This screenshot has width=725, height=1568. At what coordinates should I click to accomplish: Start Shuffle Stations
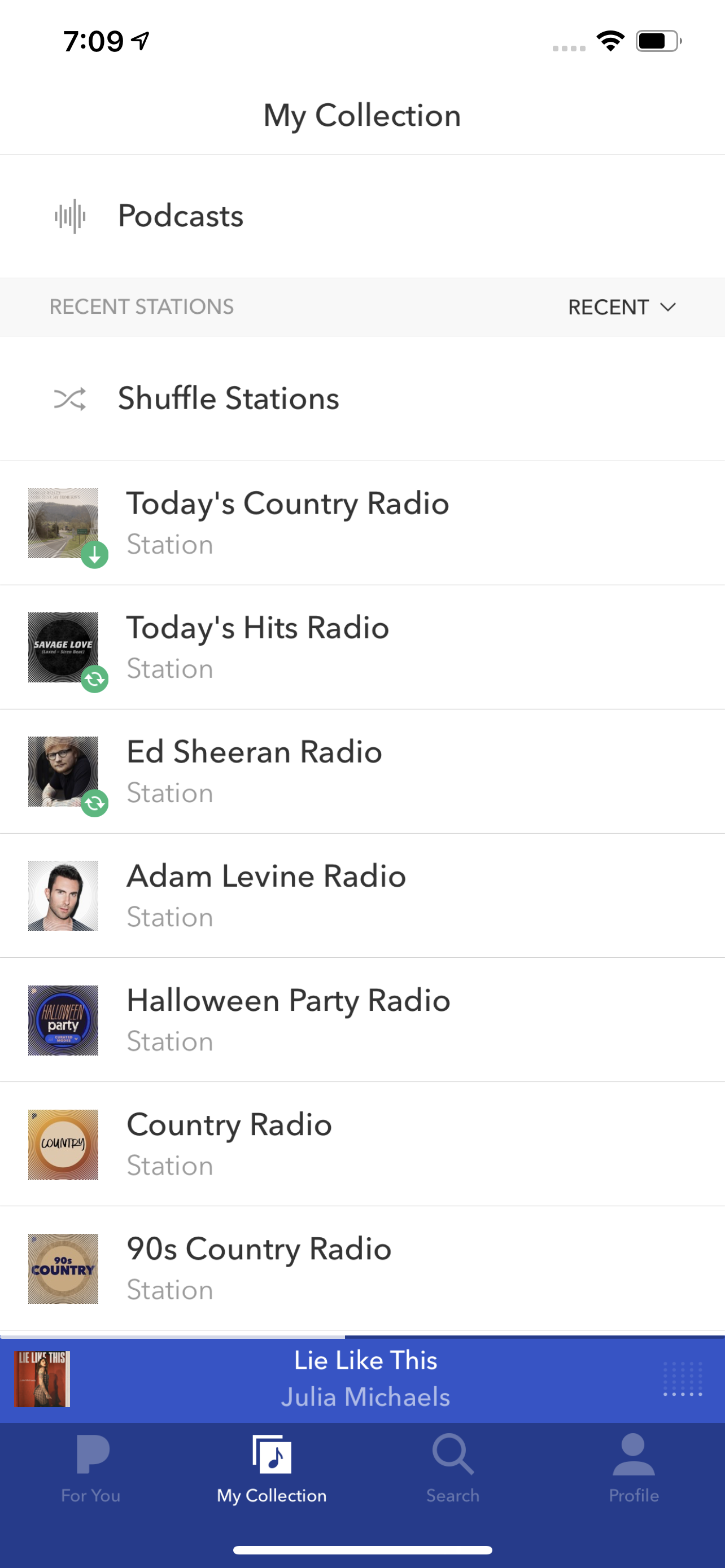coord(228,398)
